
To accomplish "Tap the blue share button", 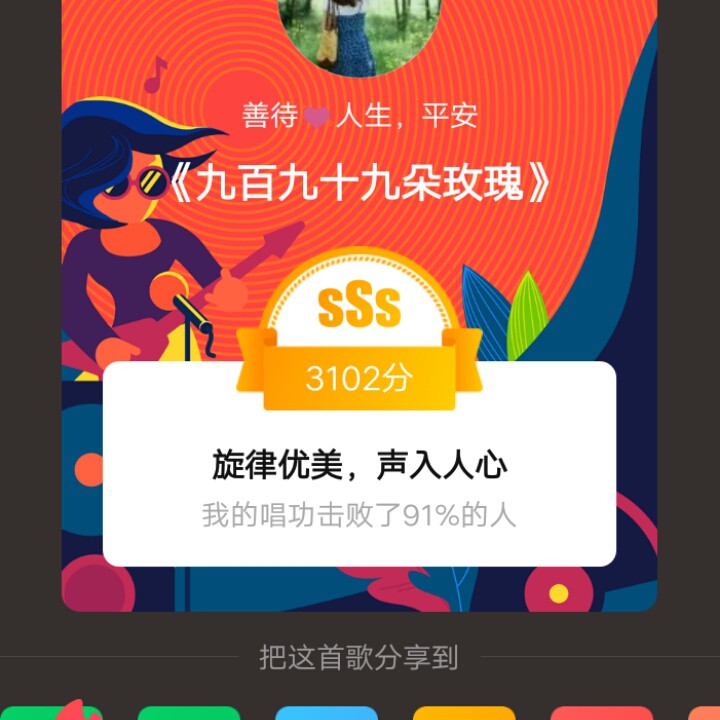I will coord(326,713).
